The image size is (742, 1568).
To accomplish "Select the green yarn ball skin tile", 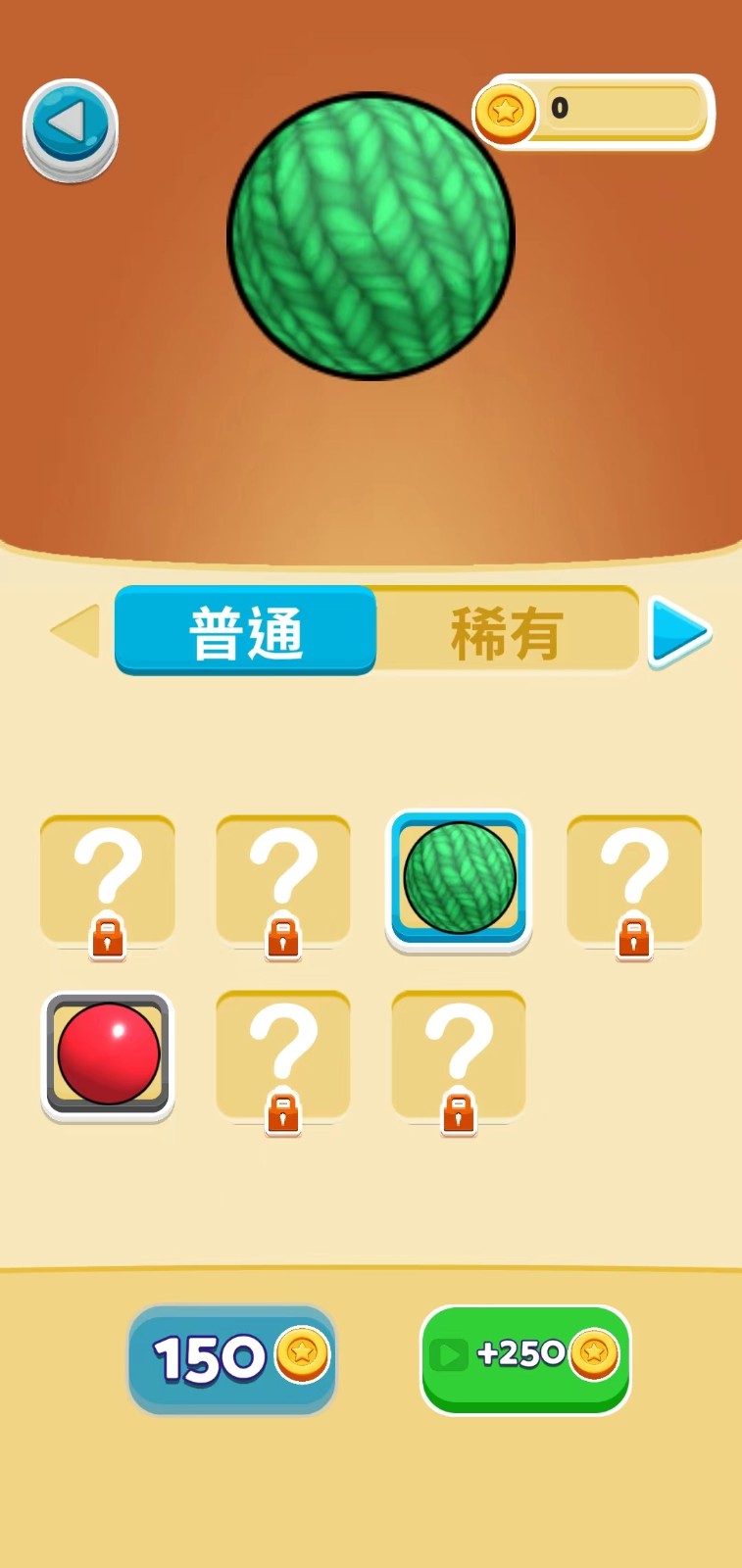I will (459, 878).
